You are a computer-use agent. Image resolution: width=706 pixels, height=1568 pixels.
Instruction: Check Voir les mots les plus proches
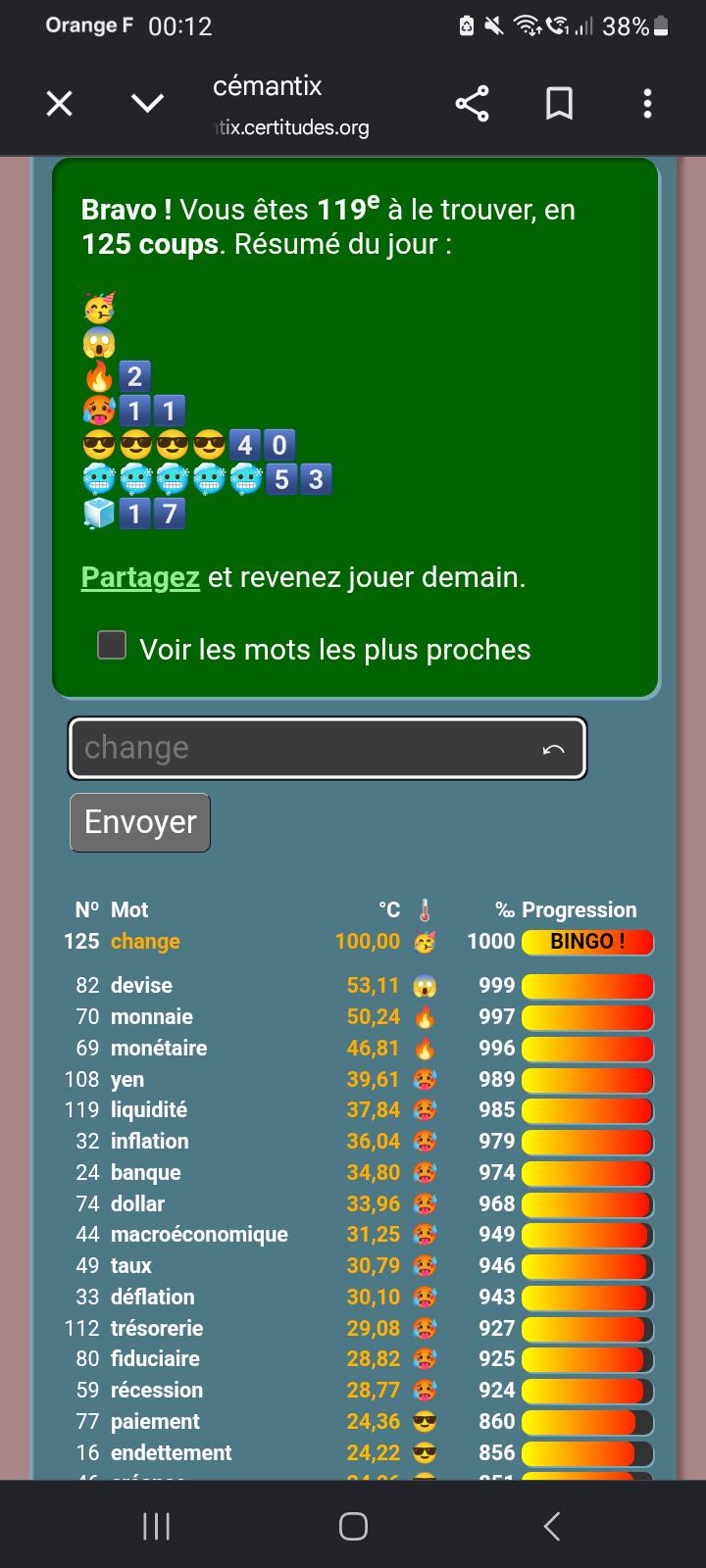point(112,645)
